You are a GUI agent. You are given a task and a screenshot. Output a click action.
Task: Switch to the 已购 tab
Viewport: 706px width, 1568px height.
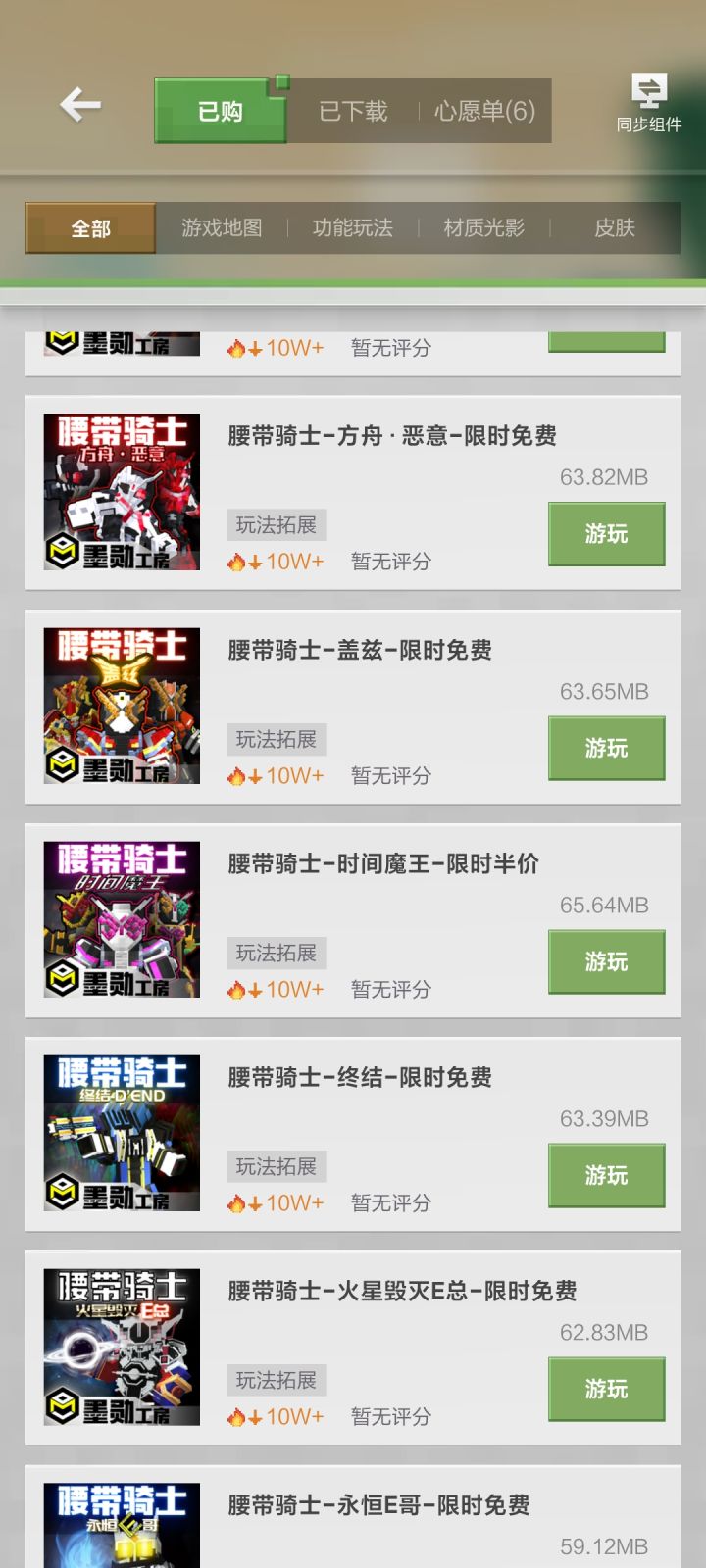pos(220,111)
